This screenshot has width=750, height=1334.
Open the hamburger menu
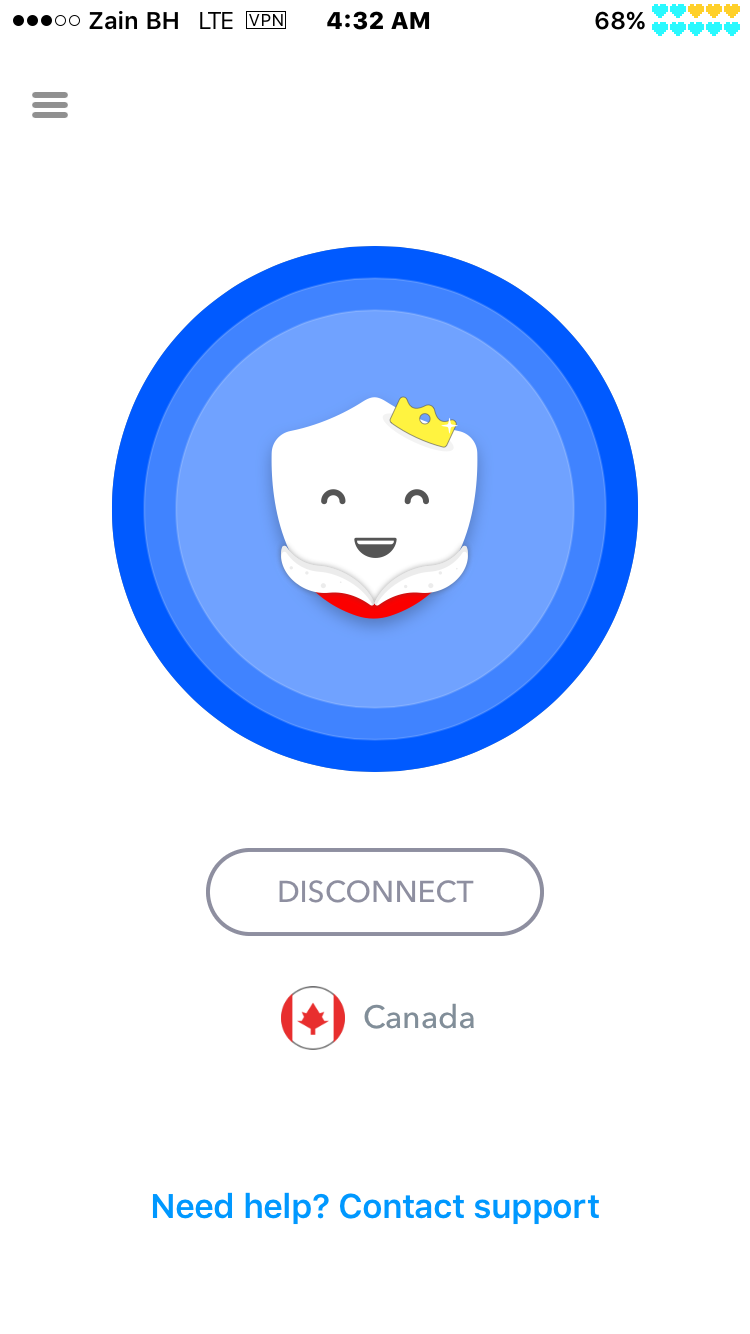point(50,105)
